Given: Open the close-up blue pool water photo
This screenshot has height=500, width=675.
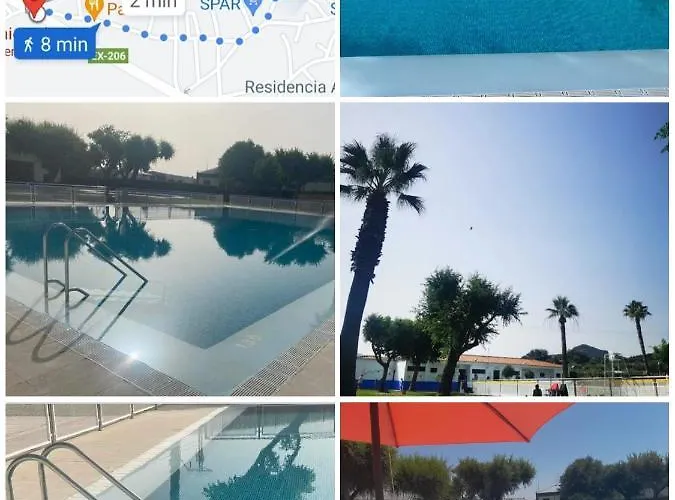Looking at the screenshot, I should [504, 48].
